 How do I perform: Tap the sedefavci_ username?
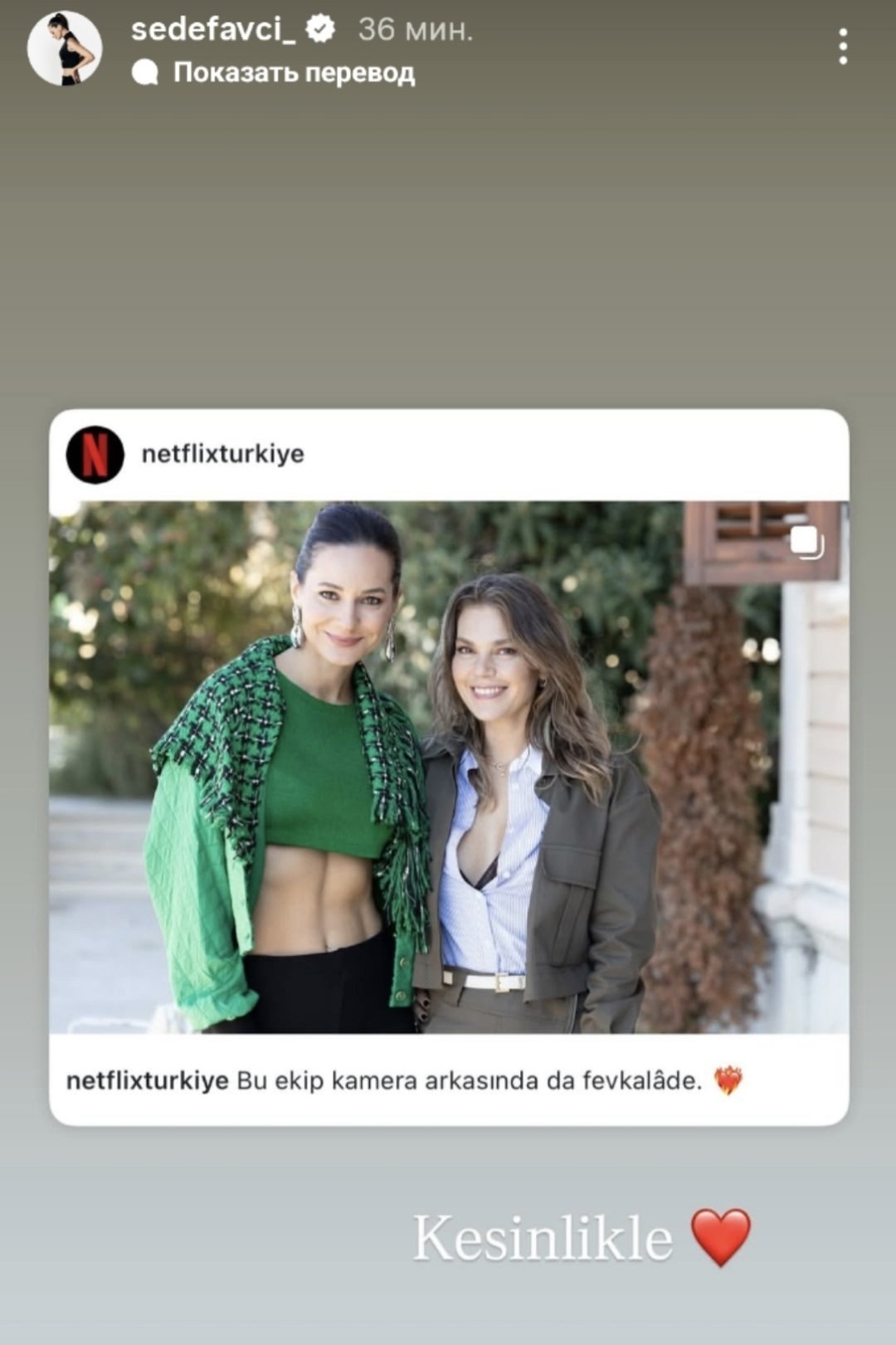212,30
